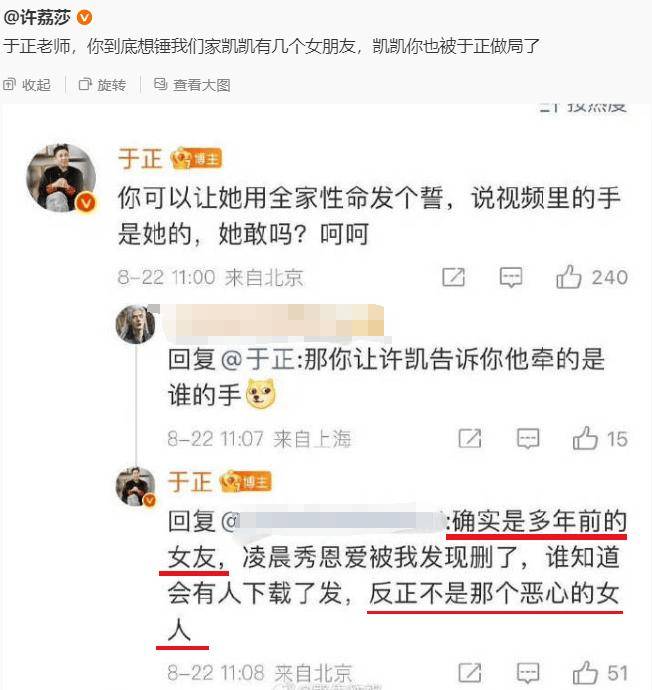This screenshot has width=652, height=690.
Task: Open full-size view via 查看大图
Action: point(192,86)
